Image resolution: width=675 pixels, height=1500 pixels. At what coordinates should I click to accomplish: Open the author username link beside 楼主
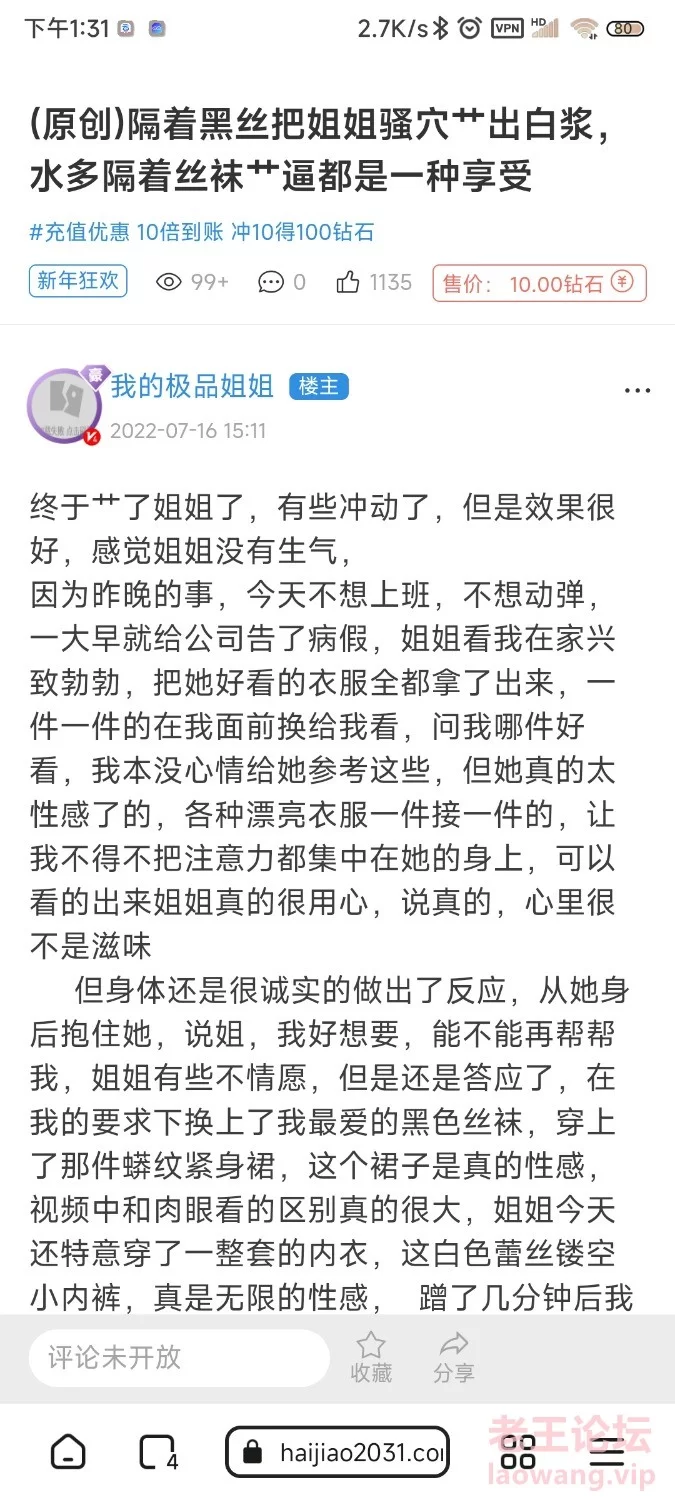pos(191,386)
